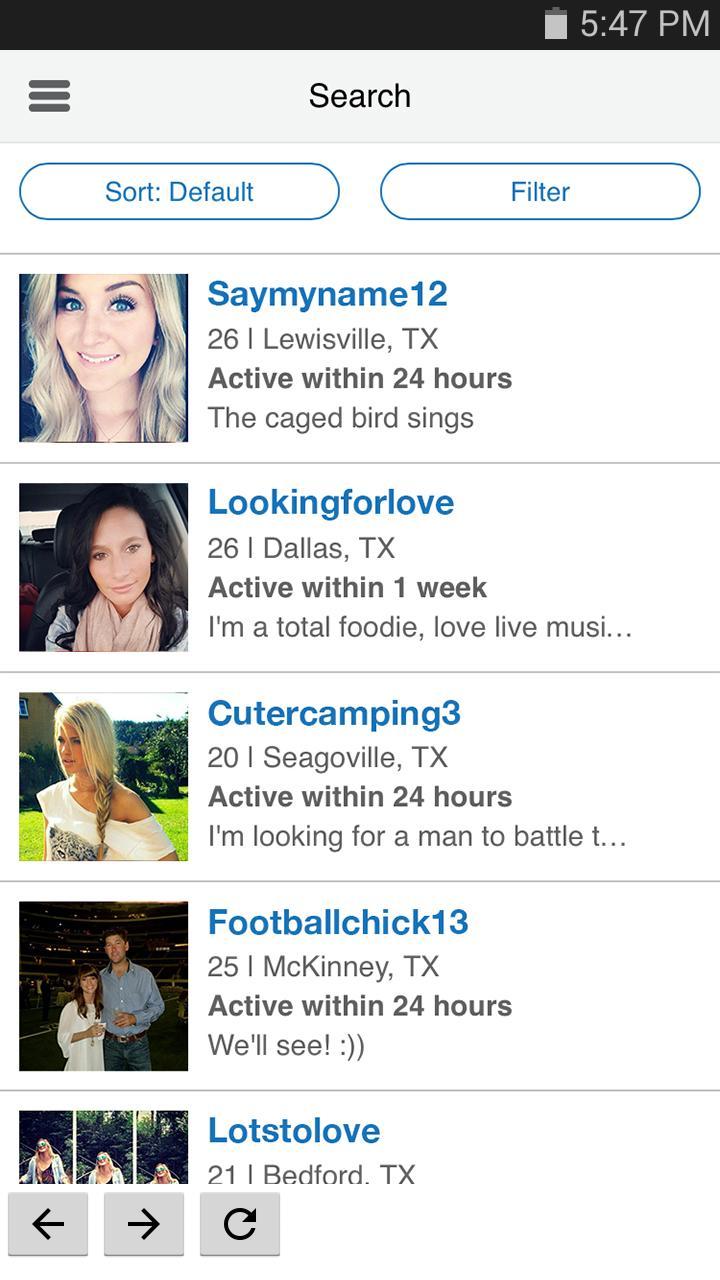Open the Sort: Default options
The image size is (720, 1280).
pyautogui.click(x=179, y=191)
